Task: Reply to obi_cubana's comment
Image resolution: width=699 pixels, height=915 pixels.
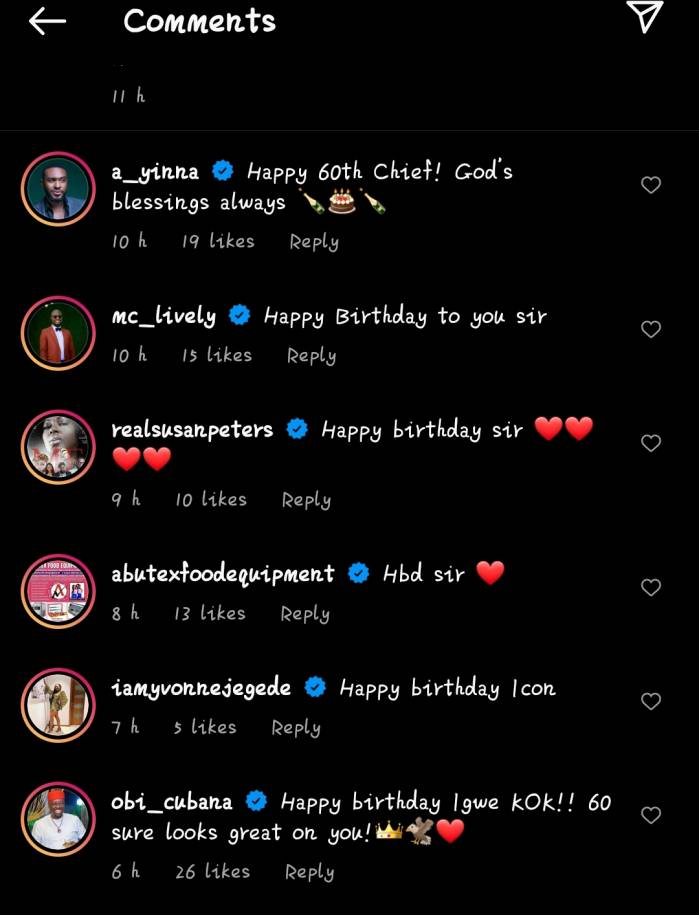Action: 309,872
